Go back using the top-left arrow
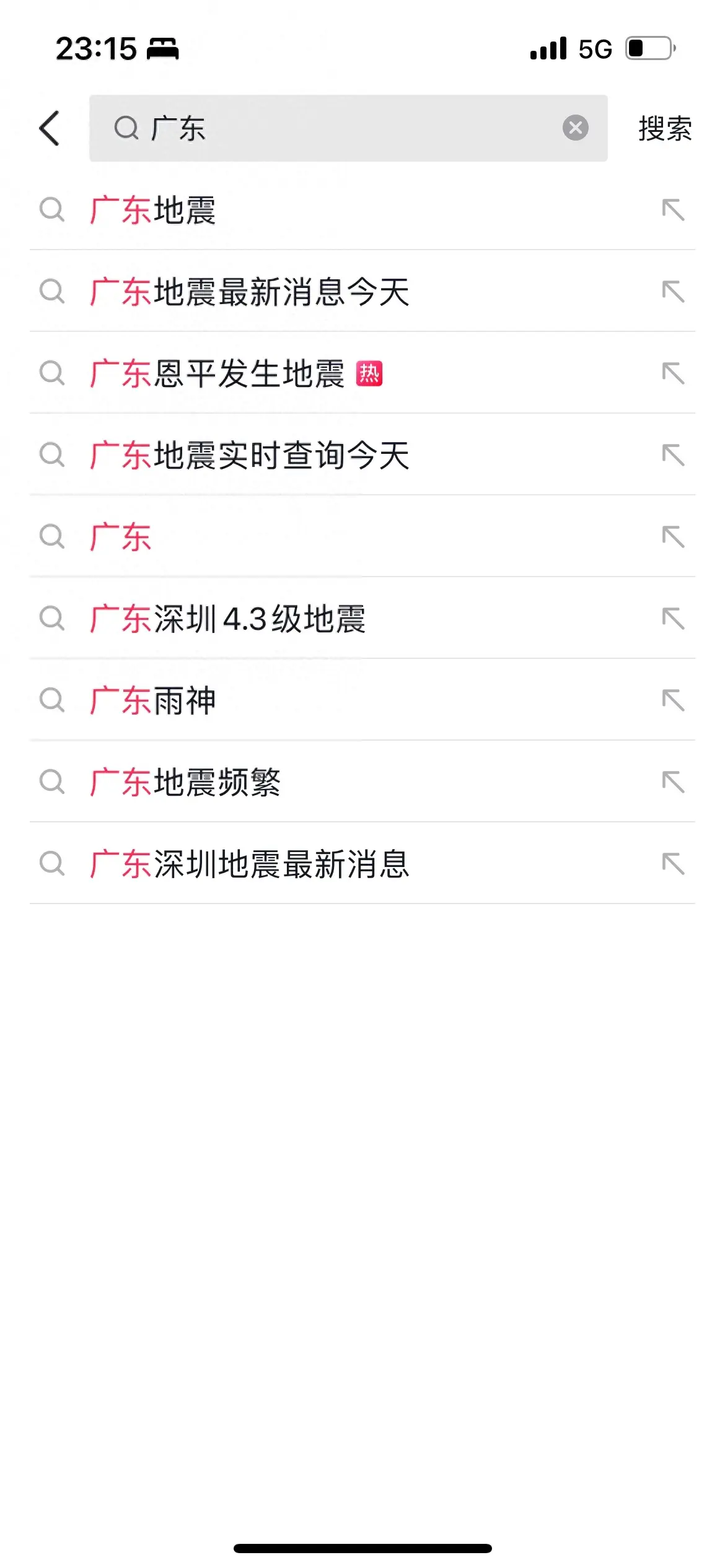This screenshot has width=725, height=1568. click(50, 128)
